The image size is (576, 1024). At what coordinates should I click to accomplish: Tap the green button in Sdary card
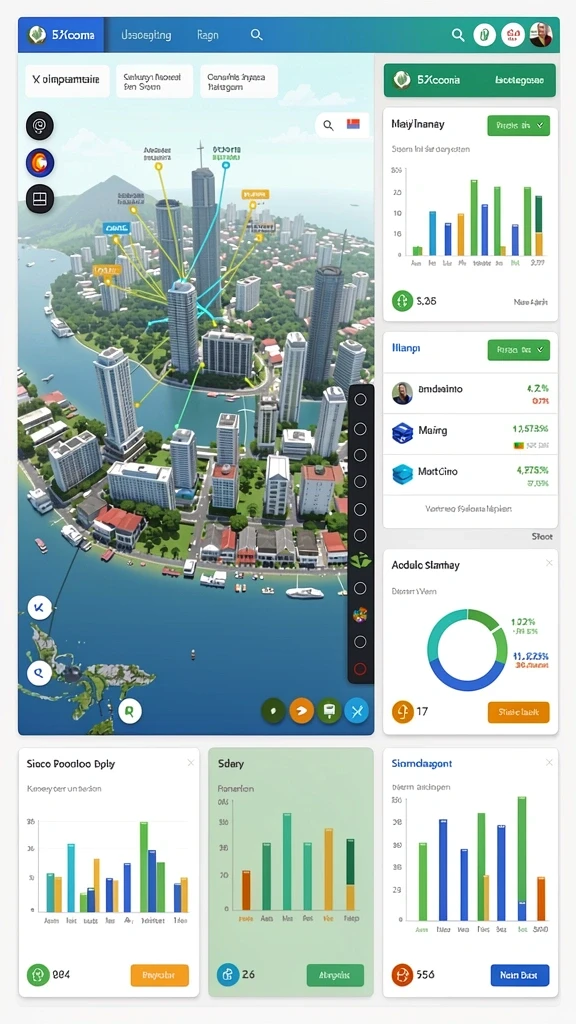(335, 975)
